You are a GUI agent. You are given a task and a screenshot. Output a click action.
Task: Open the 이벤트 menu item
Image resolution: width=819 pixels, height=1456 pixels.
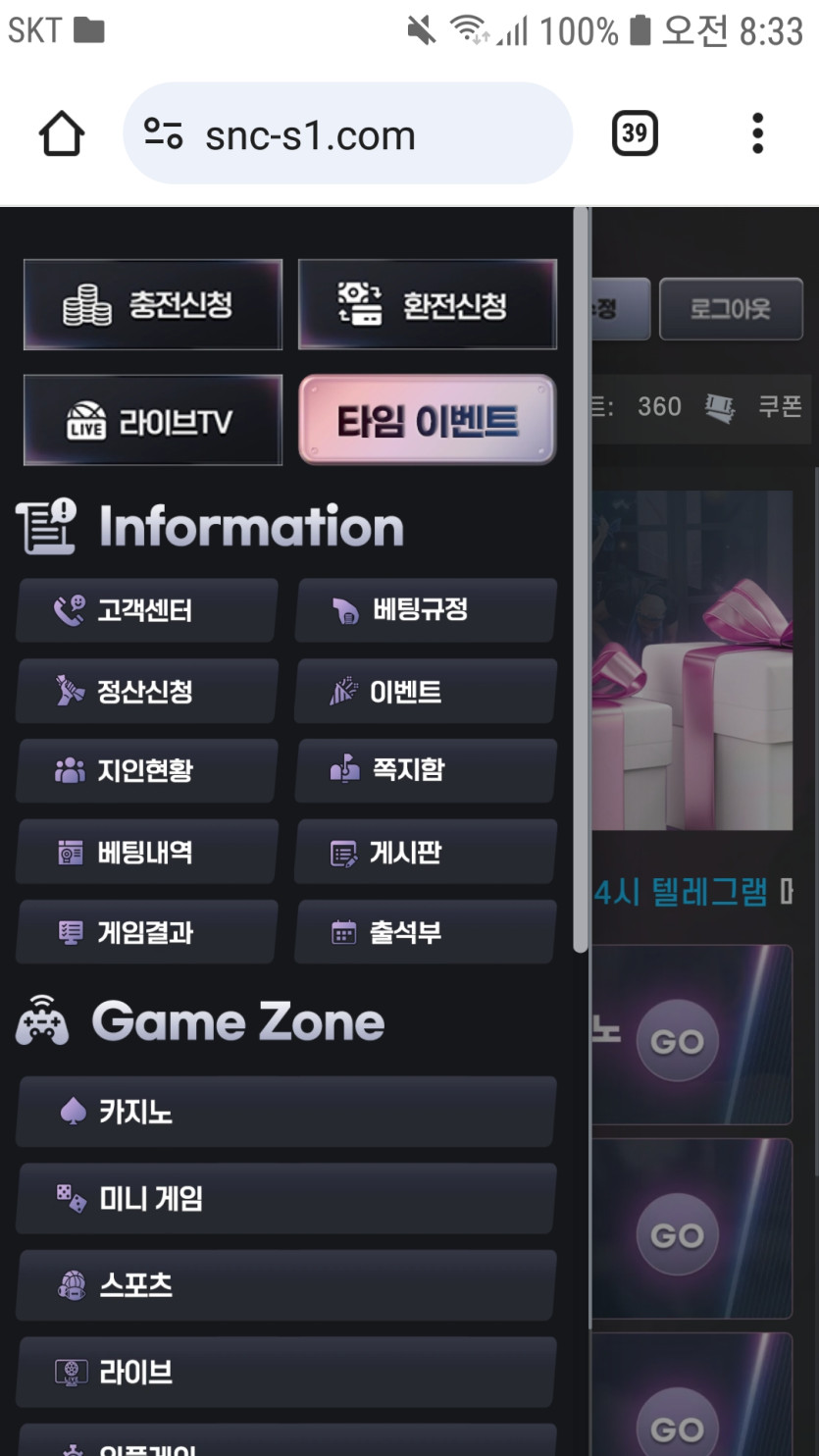(425, 692)
